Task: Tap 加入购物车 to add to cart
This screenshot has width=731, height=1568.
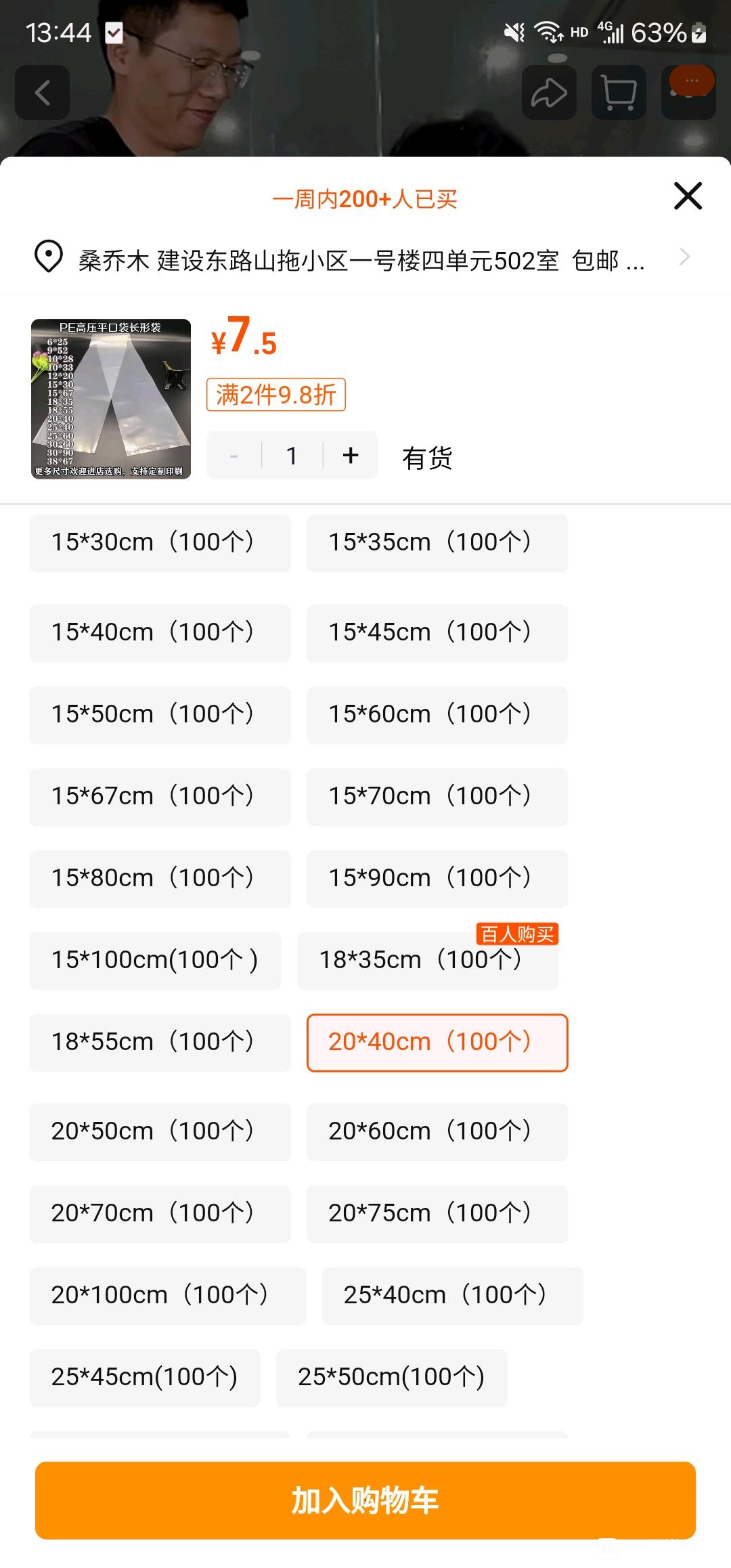Action: (365, 1500)
